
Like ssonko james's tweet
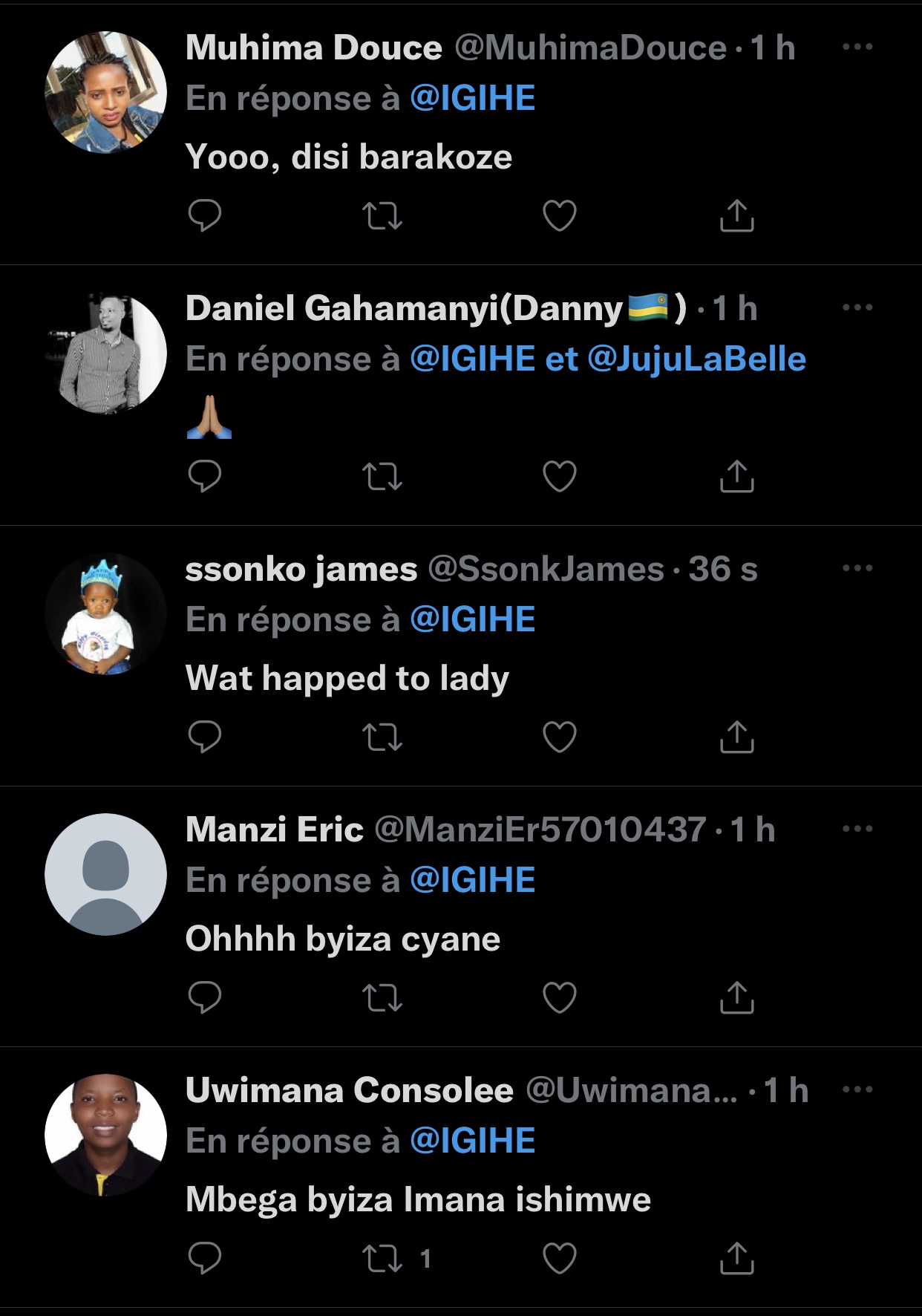560,737
